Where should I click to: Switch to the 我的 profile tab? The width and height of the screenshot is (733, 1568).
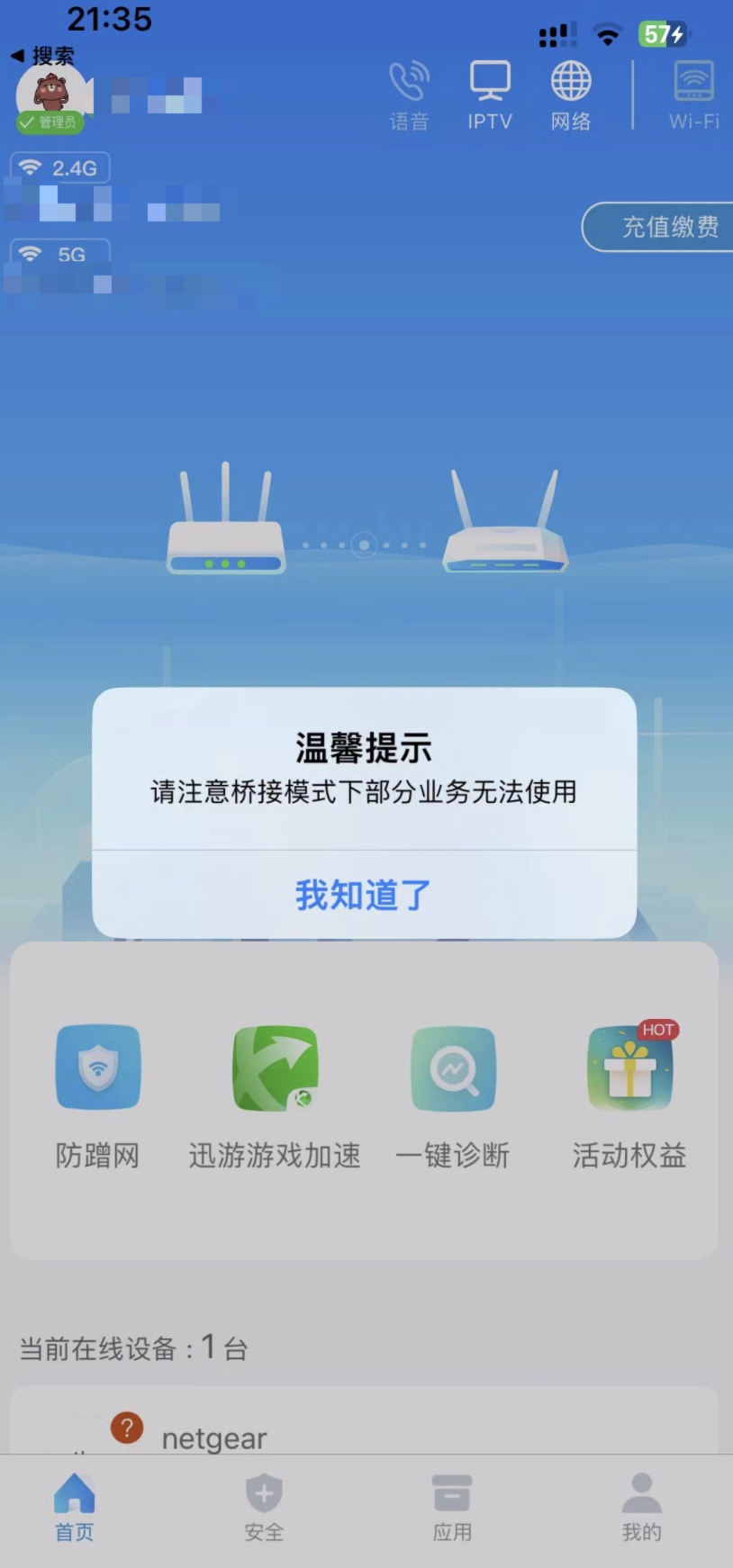[x=641, y=1507]
